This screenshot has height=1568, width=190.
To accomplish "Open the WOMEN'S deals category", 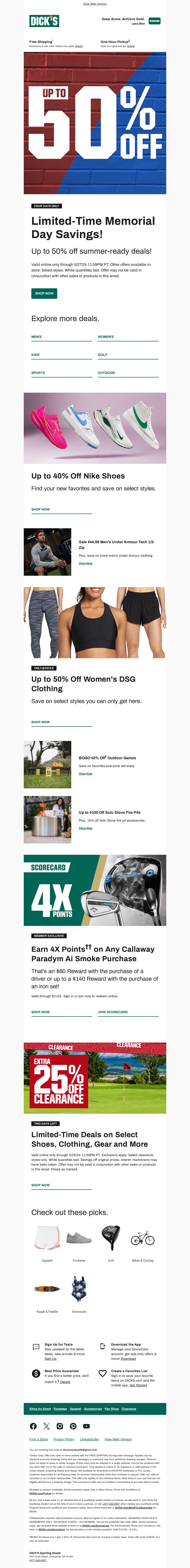I will [106, 337].
